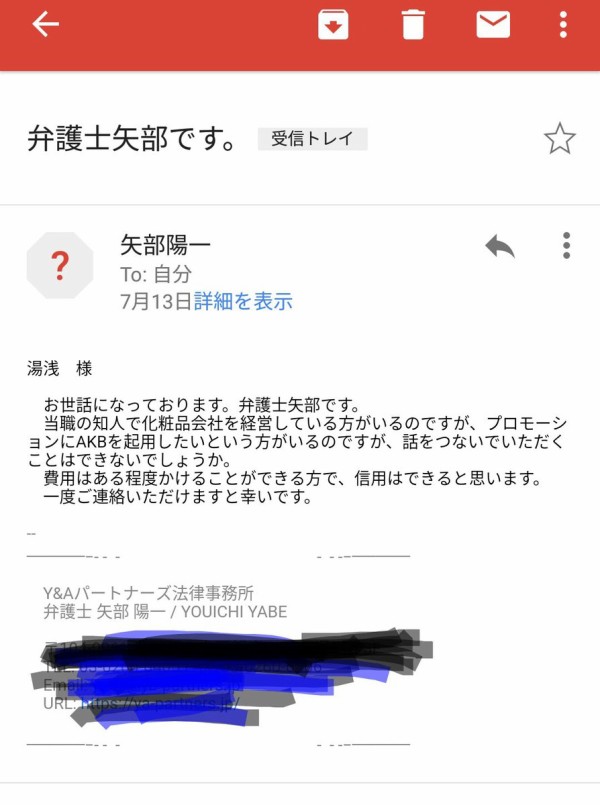Archive this email
600x805 pixels.
pyautogui.click(x=333, y=24)
